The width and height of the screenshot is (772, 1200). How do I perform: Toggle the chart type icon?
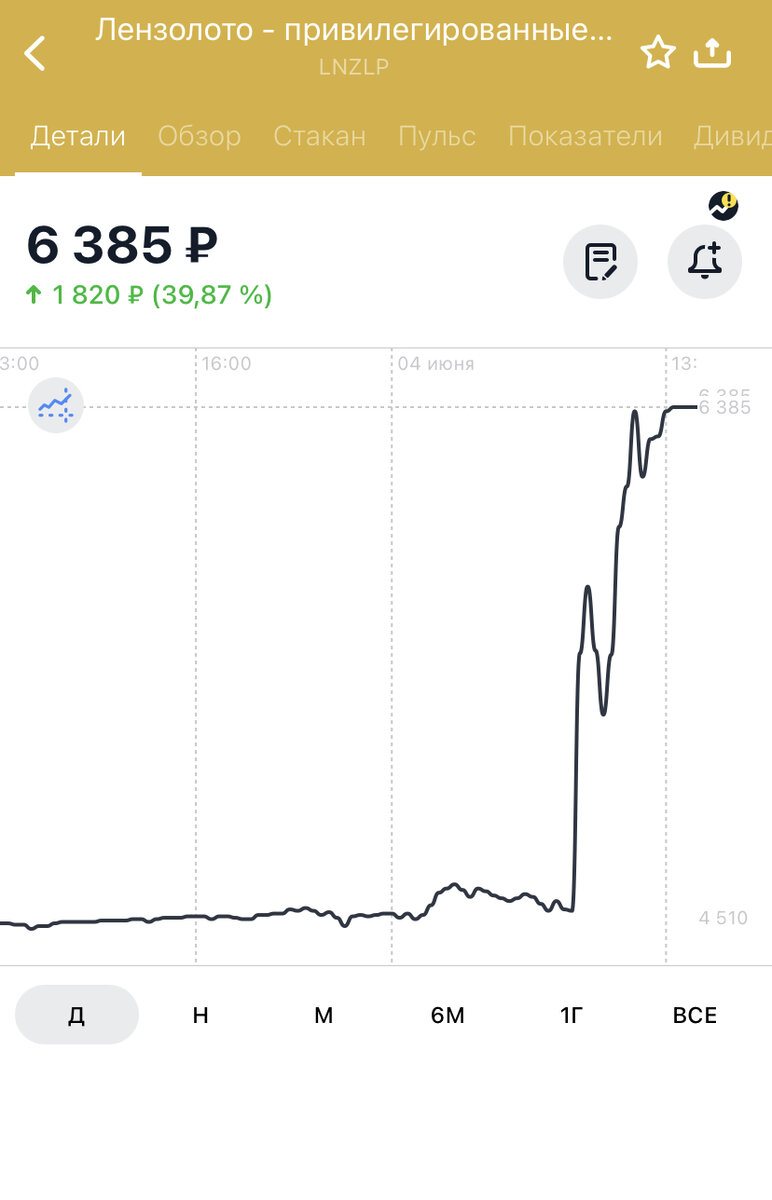point(56,405)
